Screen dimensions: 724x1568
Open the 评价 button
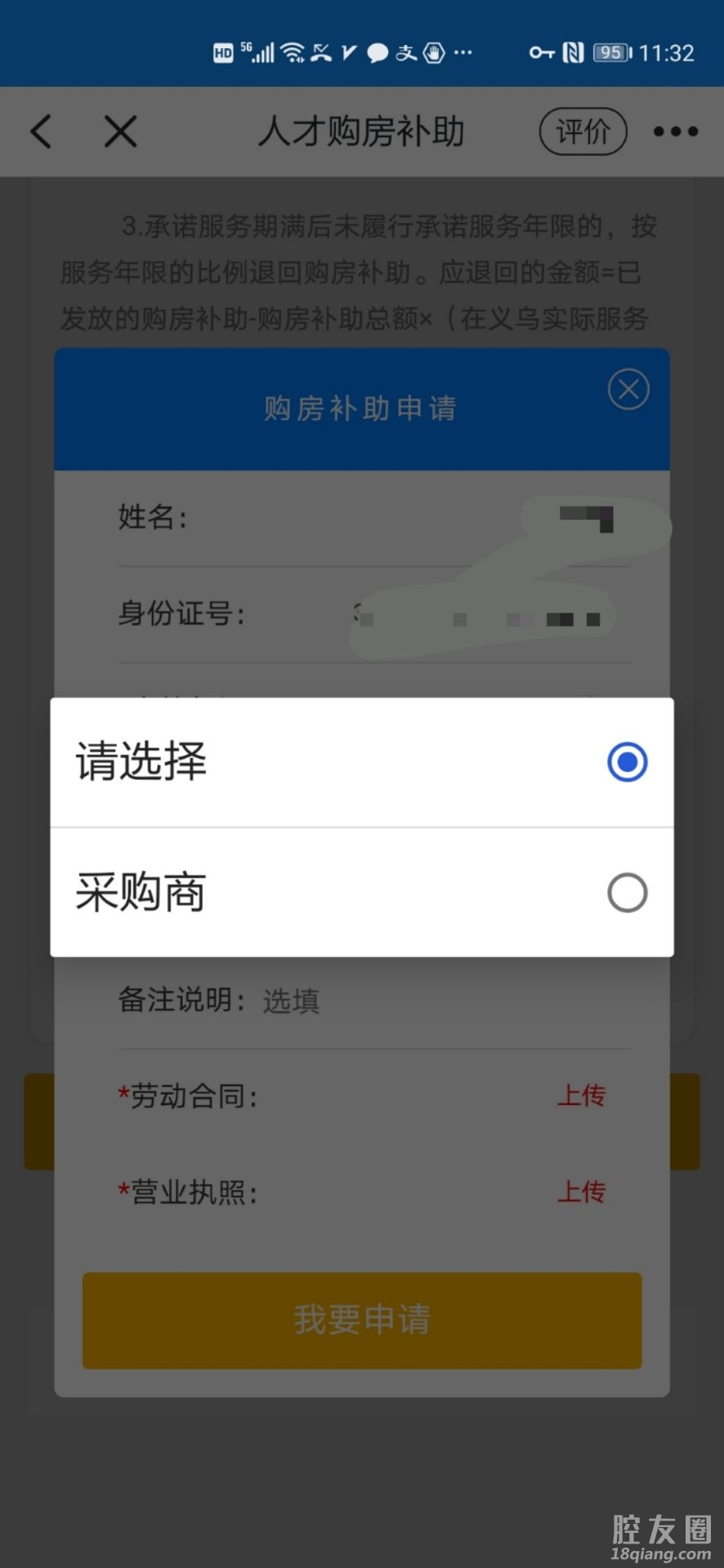pos(583,131)
